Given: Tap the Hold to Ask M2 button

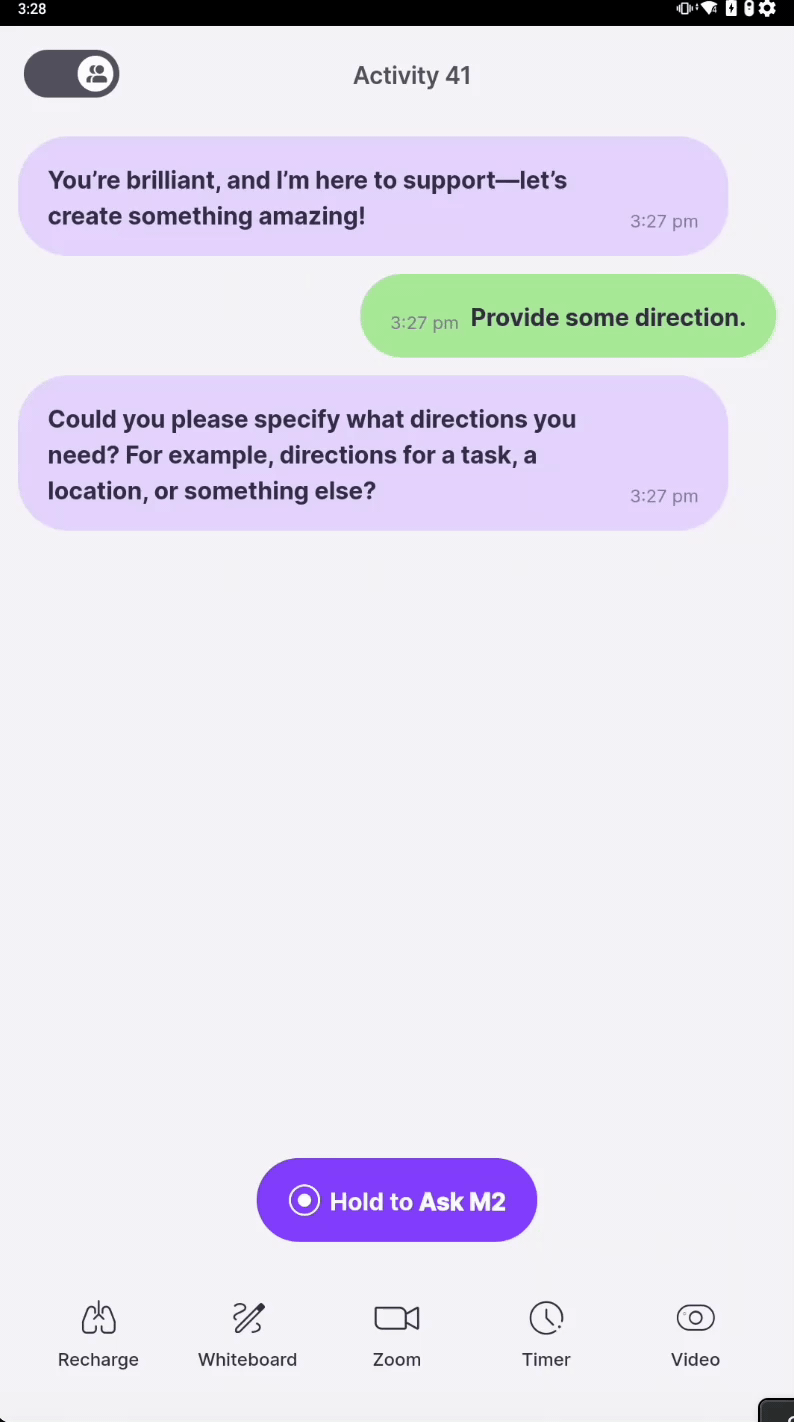Looking at the screenshot, I should tap(397, 1200).
